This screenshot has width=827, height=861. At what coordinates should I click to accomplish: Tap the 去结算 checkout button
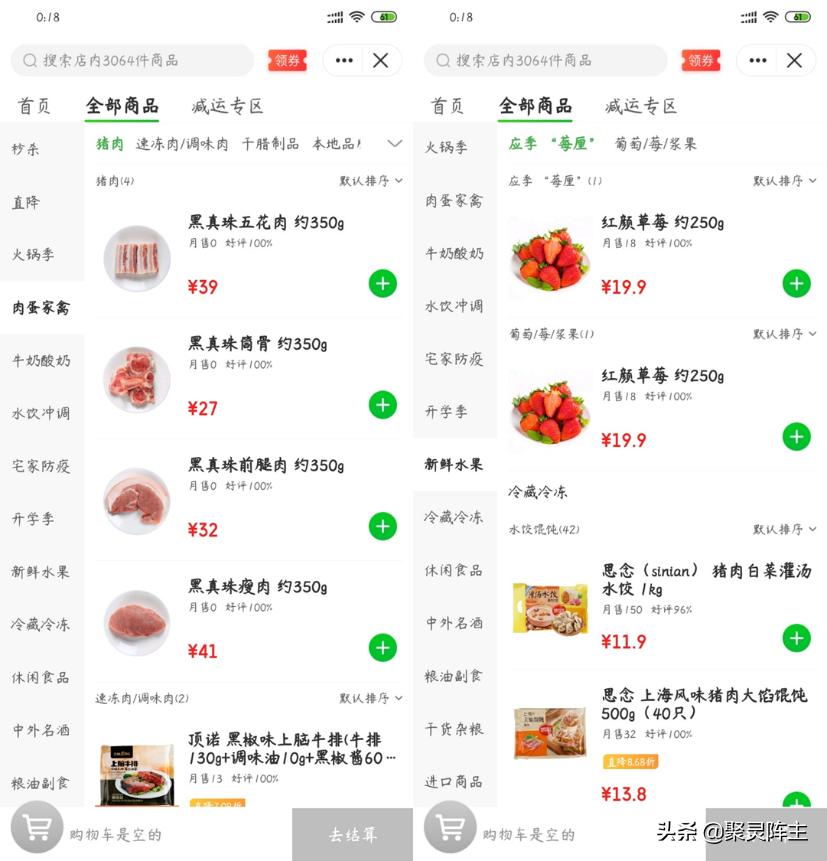[352, 833]
